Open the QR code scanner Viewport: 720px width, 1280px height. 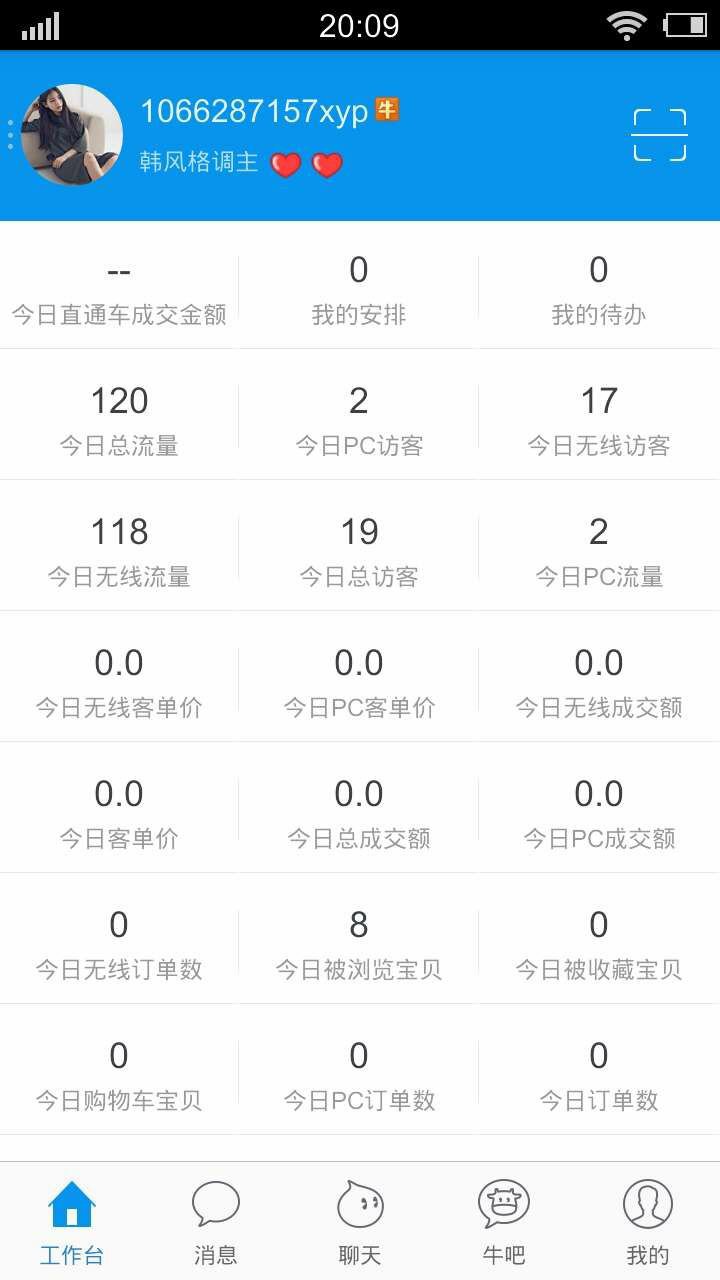(x=659, y=135)
